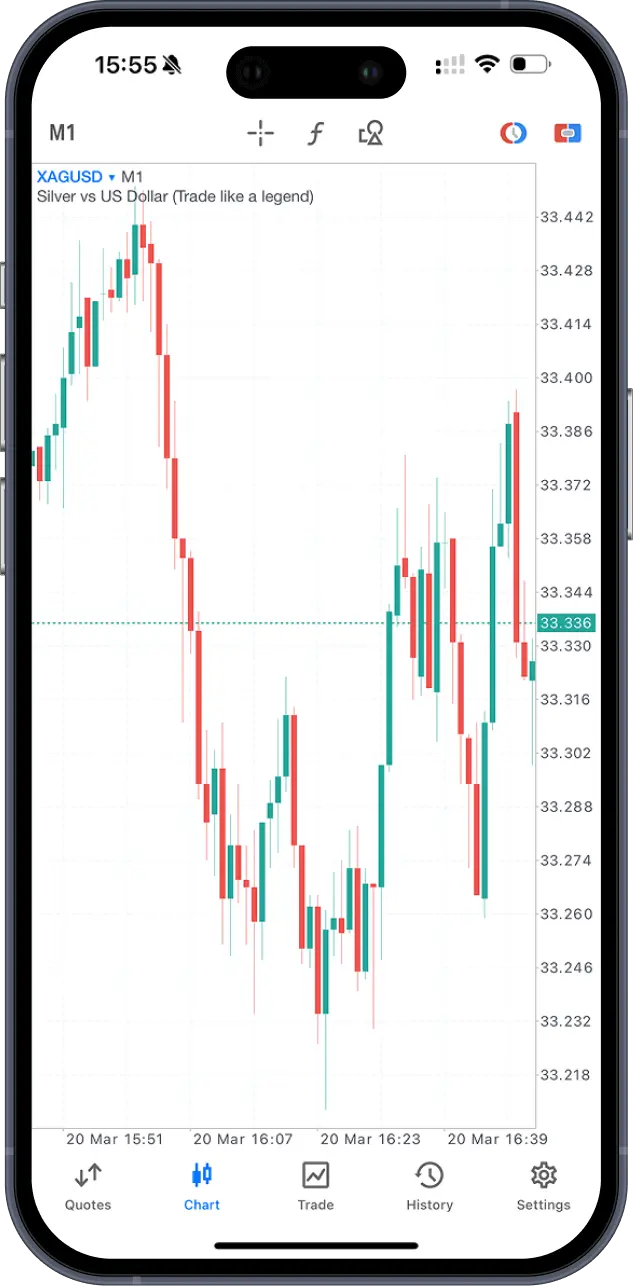Image resolution: width=633 pixels, height=1286 pixels.
Task: Open the History tab
Action: point(429,1186)
